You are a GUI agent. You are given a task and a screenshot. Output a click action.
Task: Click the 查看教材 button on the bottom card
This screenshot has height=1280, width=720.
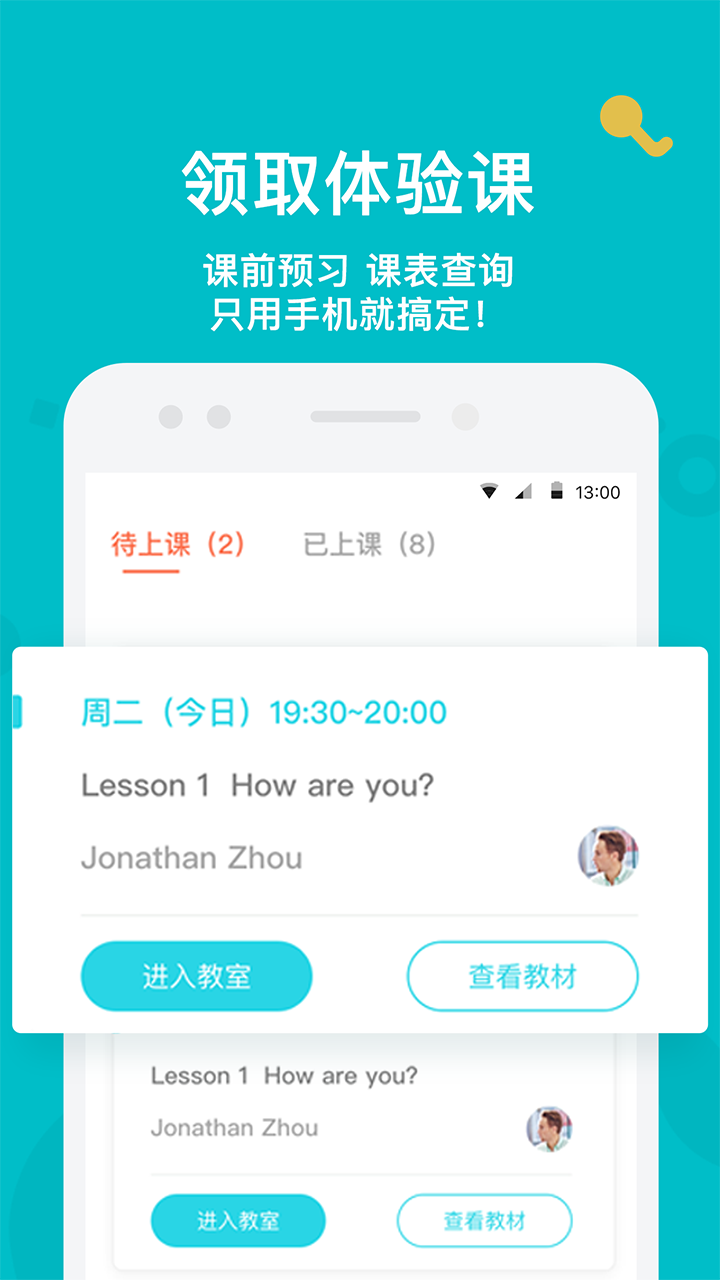484,1220
